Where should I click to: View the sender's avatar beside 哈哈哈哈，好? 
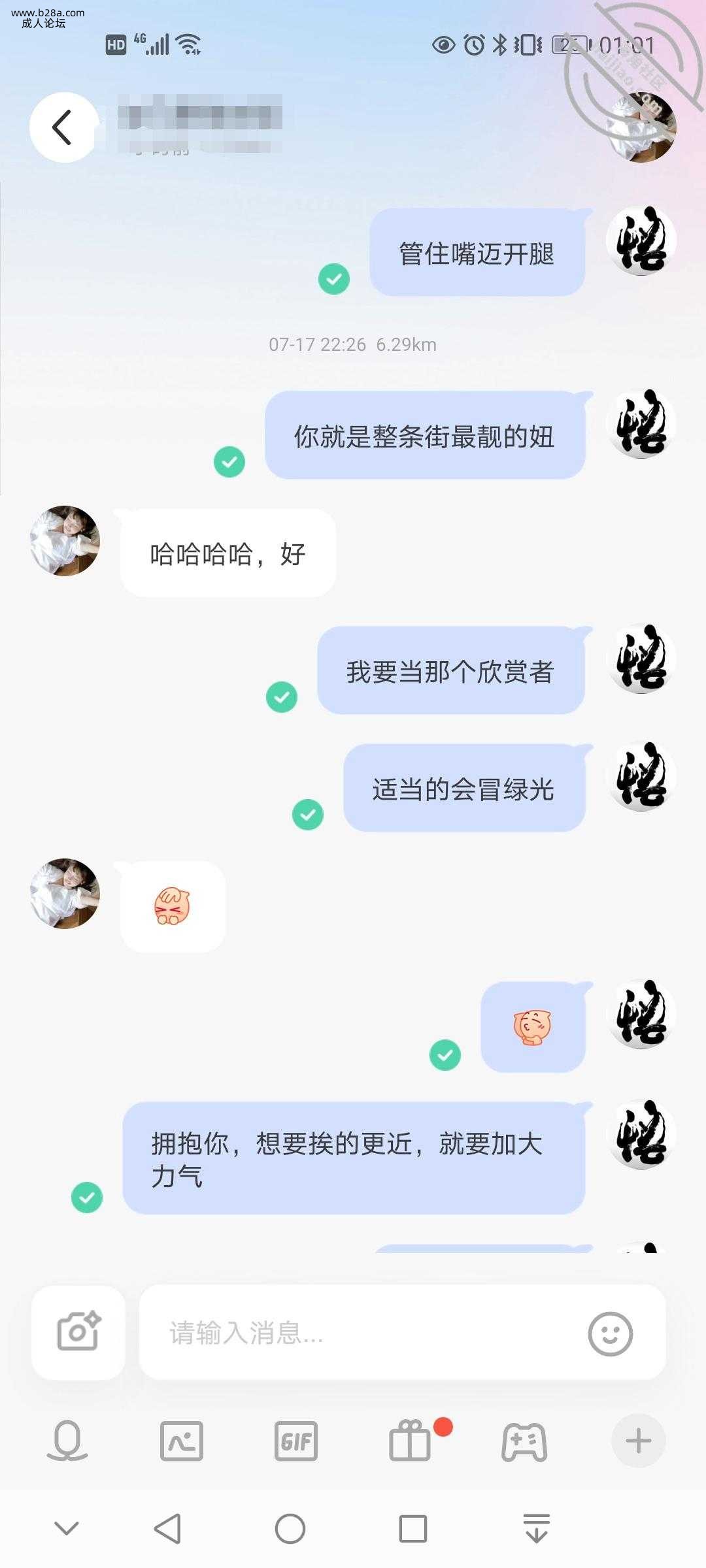tap(65, 540)
